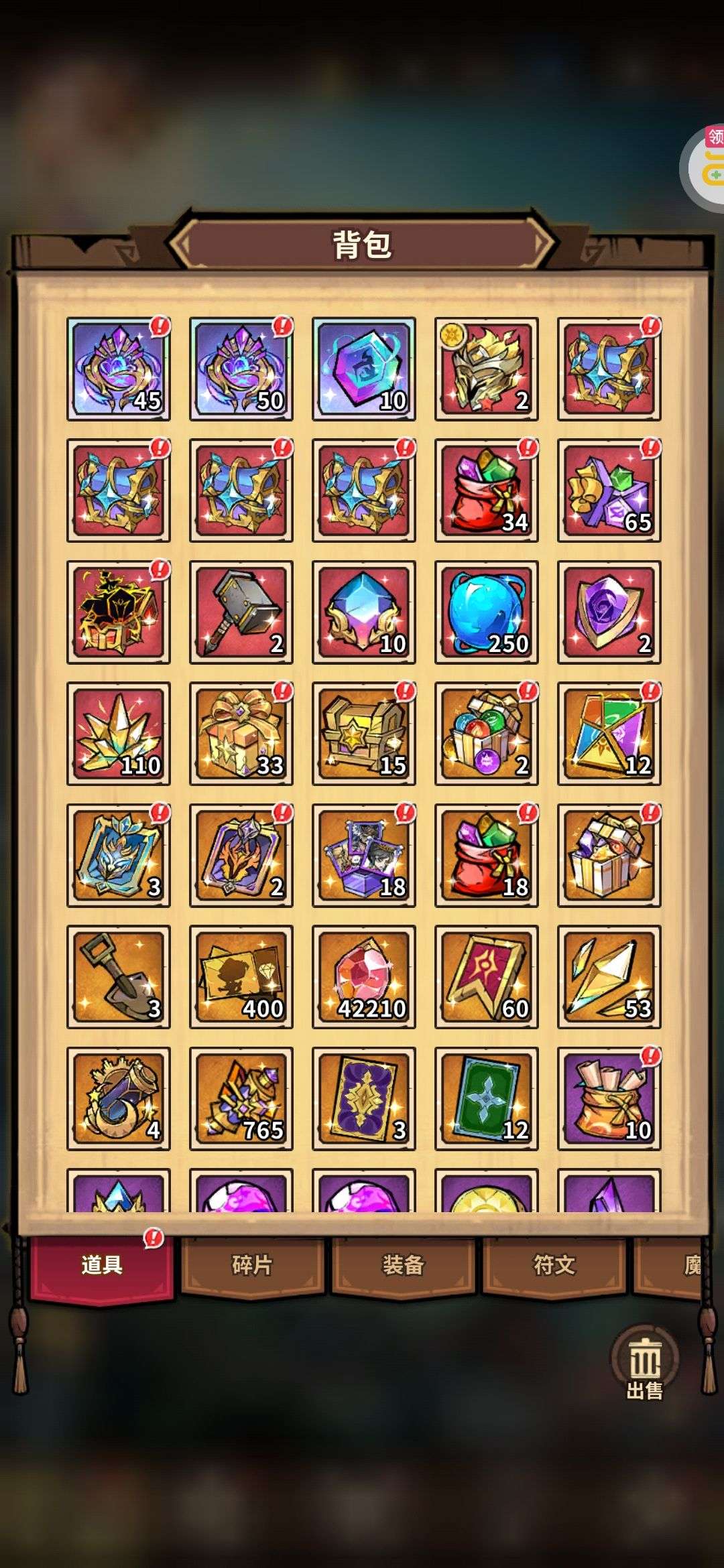
Task: Select the item with quantity 765
Action: 241,1099
